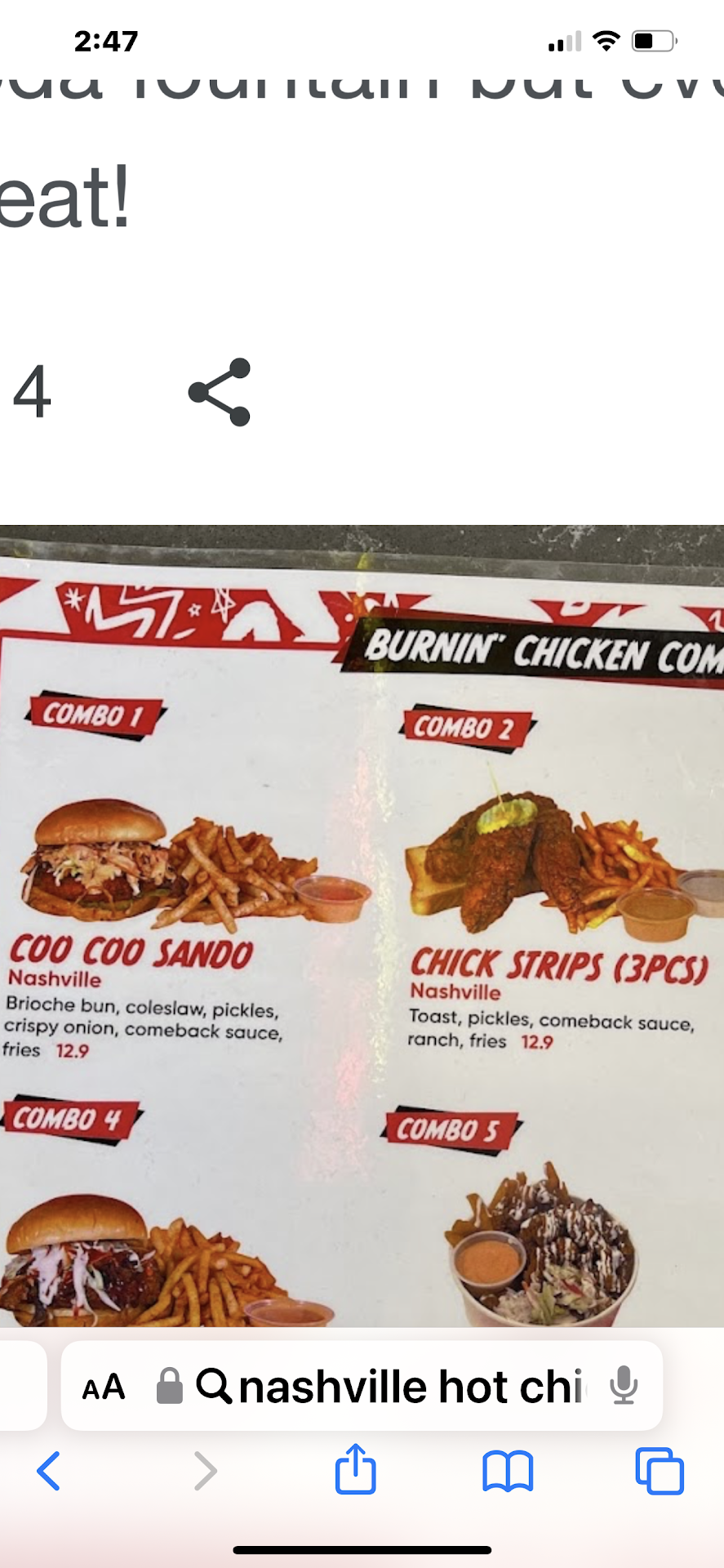Open Safari bookmarks
Image resolution: width=724 pixels, height=1568 pixels.
pos(508,1471)
